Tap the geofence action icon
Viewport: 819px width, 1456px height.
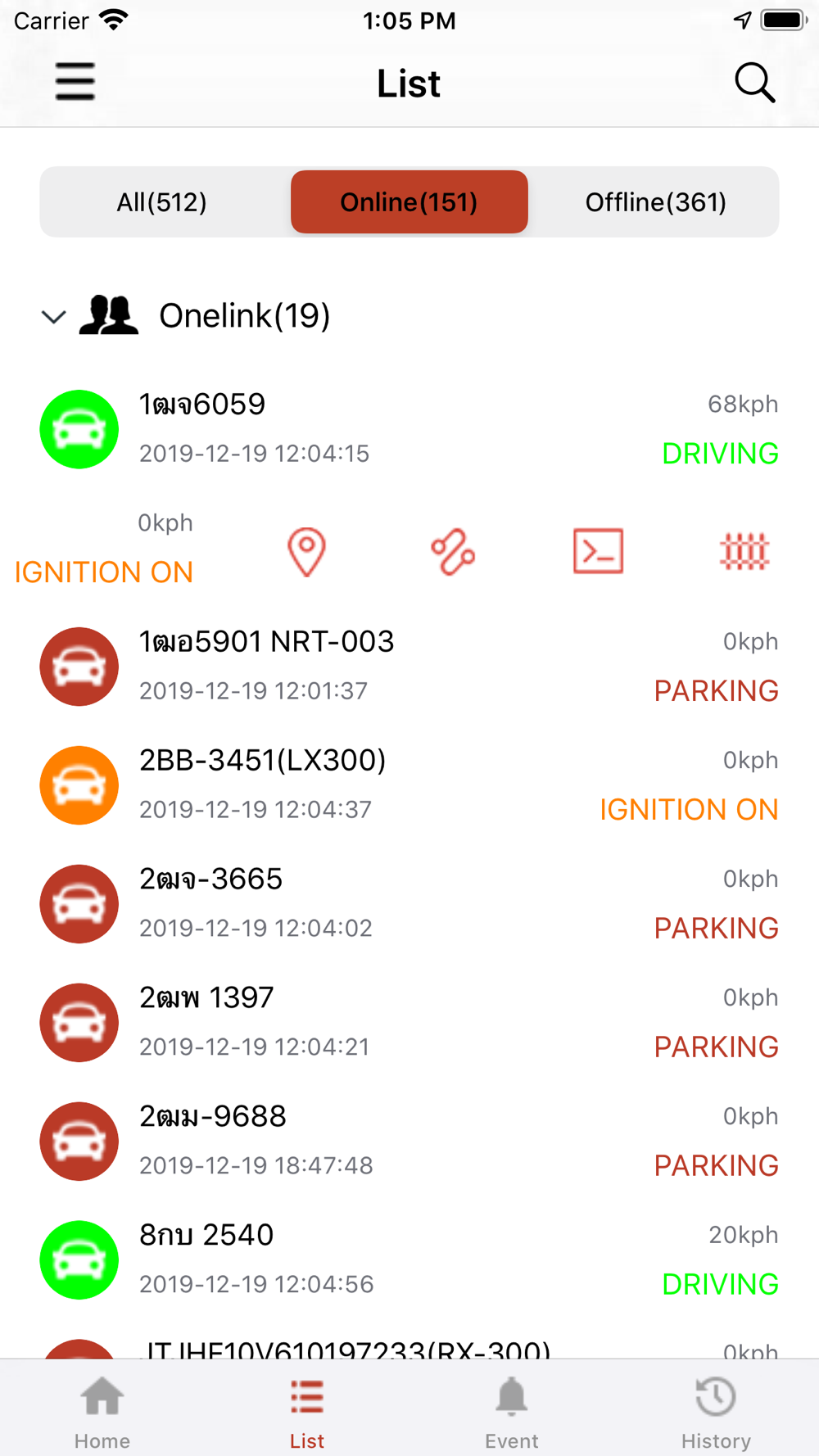[x=744, y=551]
